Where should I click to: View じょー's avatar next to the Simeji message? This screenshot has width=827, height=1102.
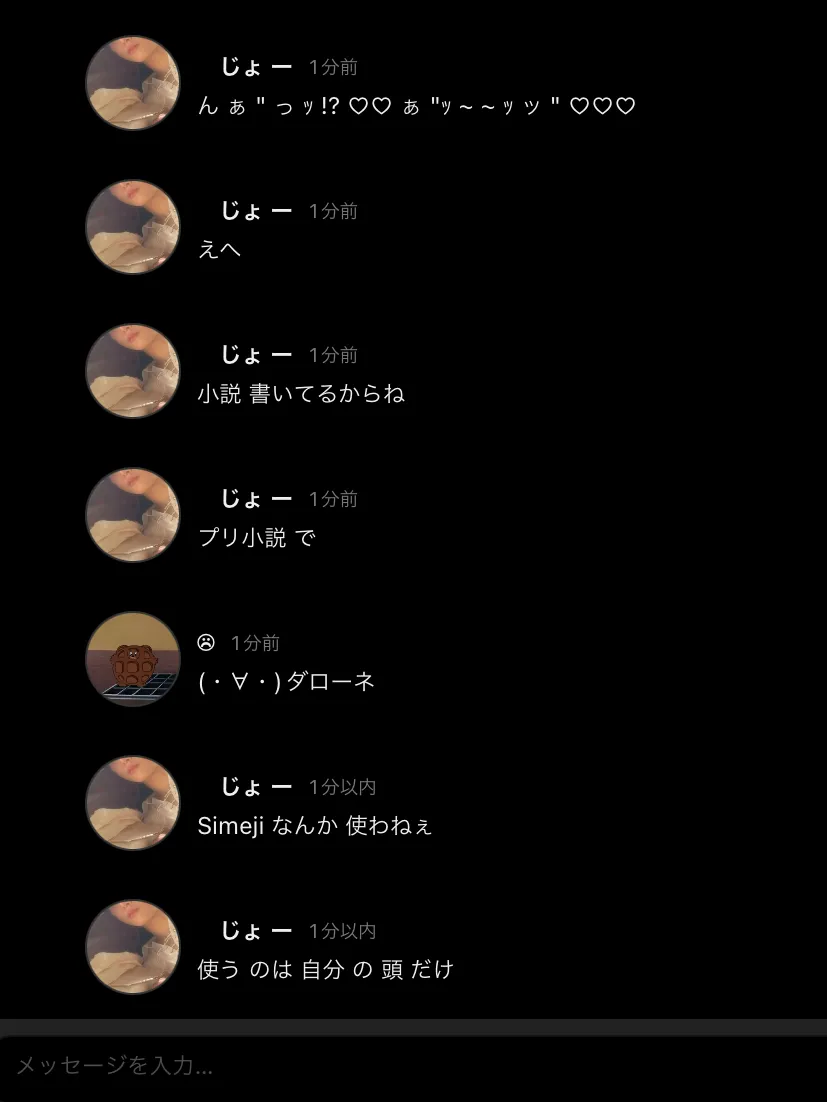click(x=133, y=803)
